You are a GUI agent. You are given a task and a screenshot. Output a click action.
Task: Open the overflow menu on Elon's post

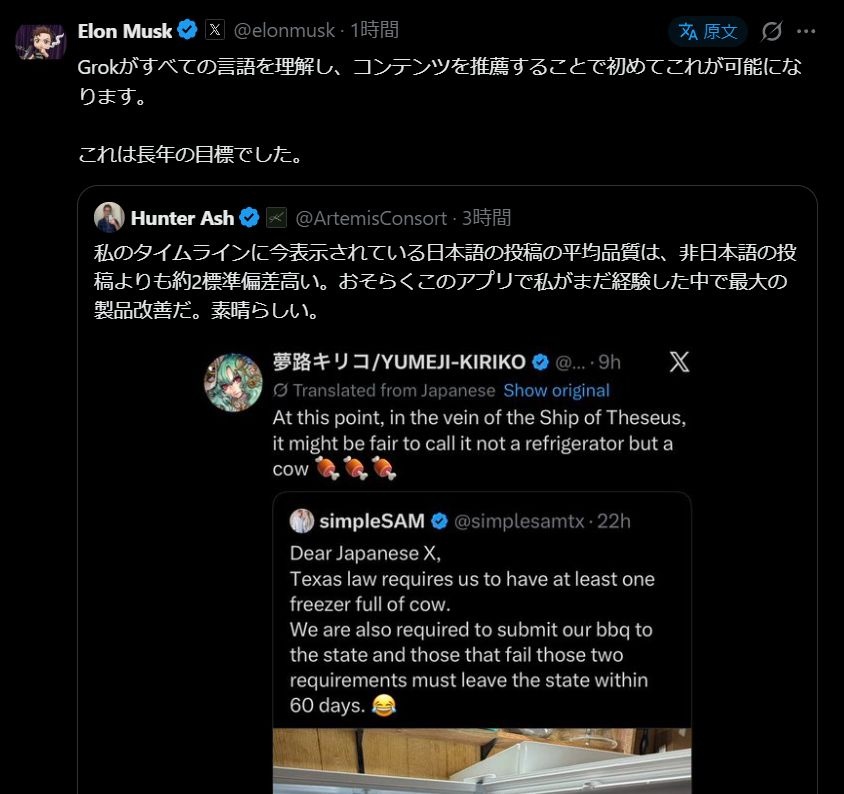coord(806,31)
